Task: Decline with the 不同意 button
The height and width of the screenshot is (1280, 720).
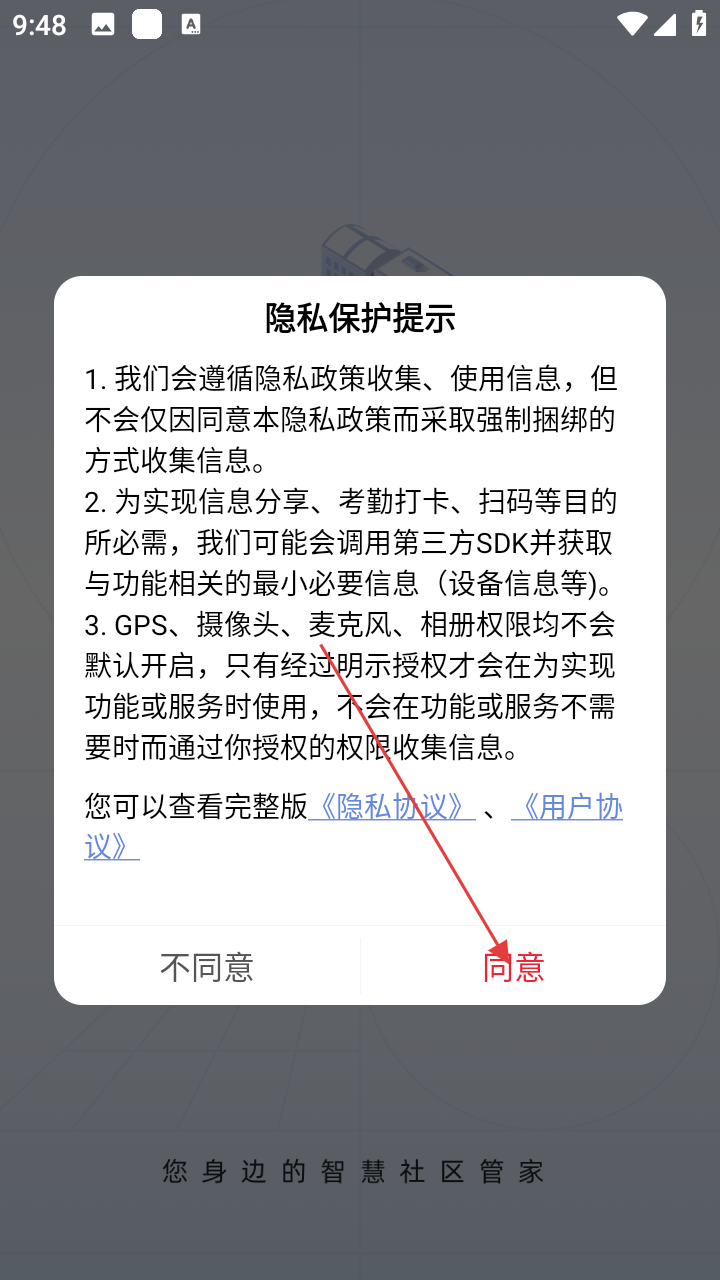Action: tap(207, 966)
